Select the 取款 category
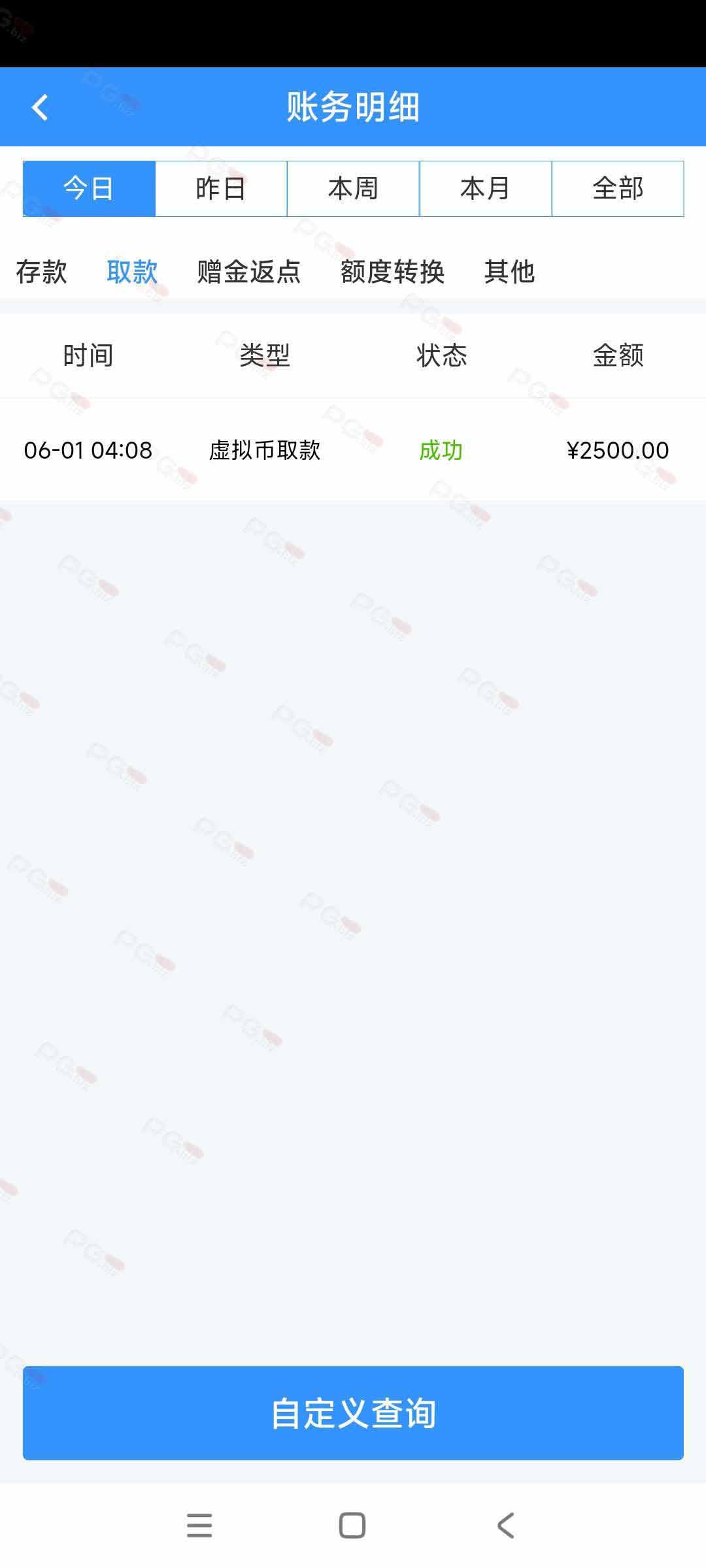This screenshot has width=706, height=1568. [x=132, y=272]
